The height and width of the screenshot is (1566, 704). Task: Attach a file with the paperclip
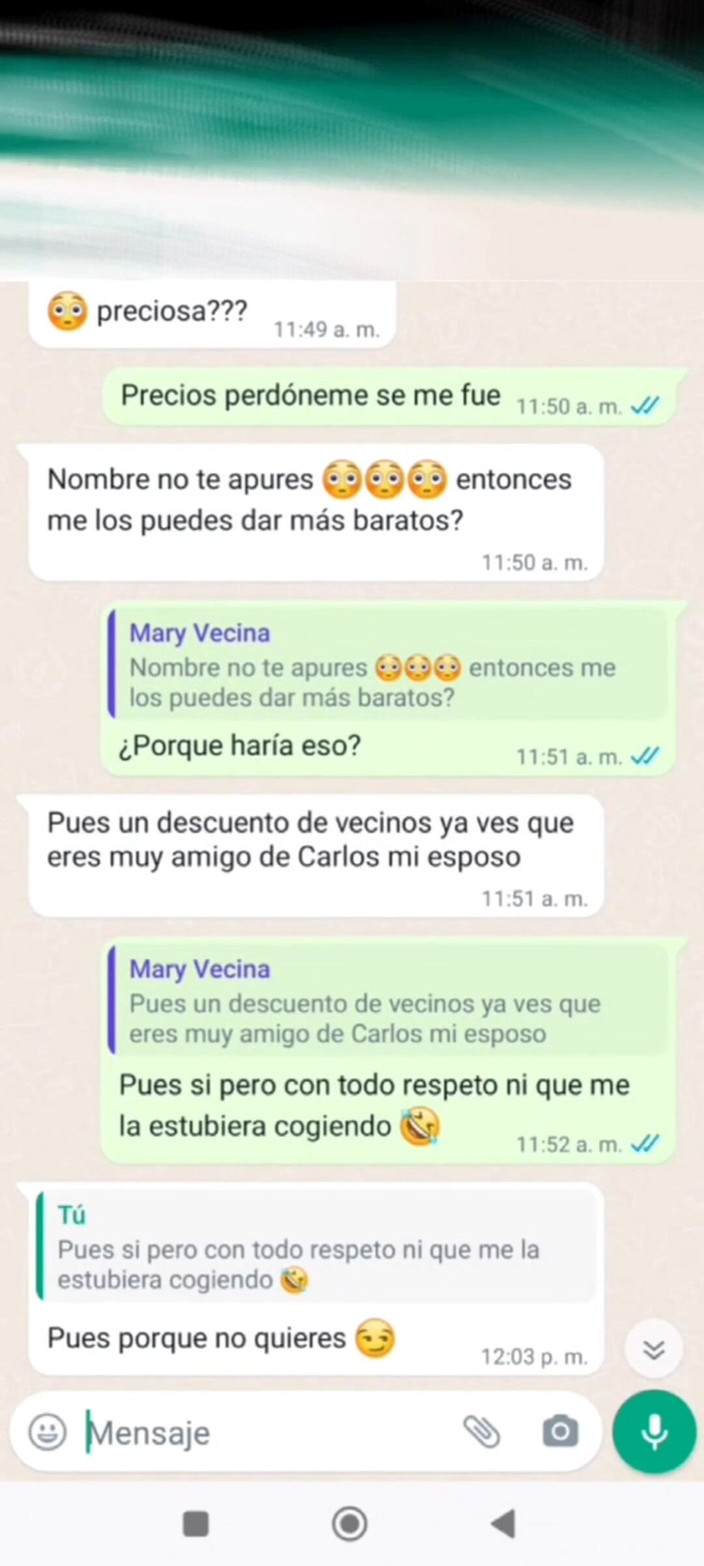[481, 1432]
